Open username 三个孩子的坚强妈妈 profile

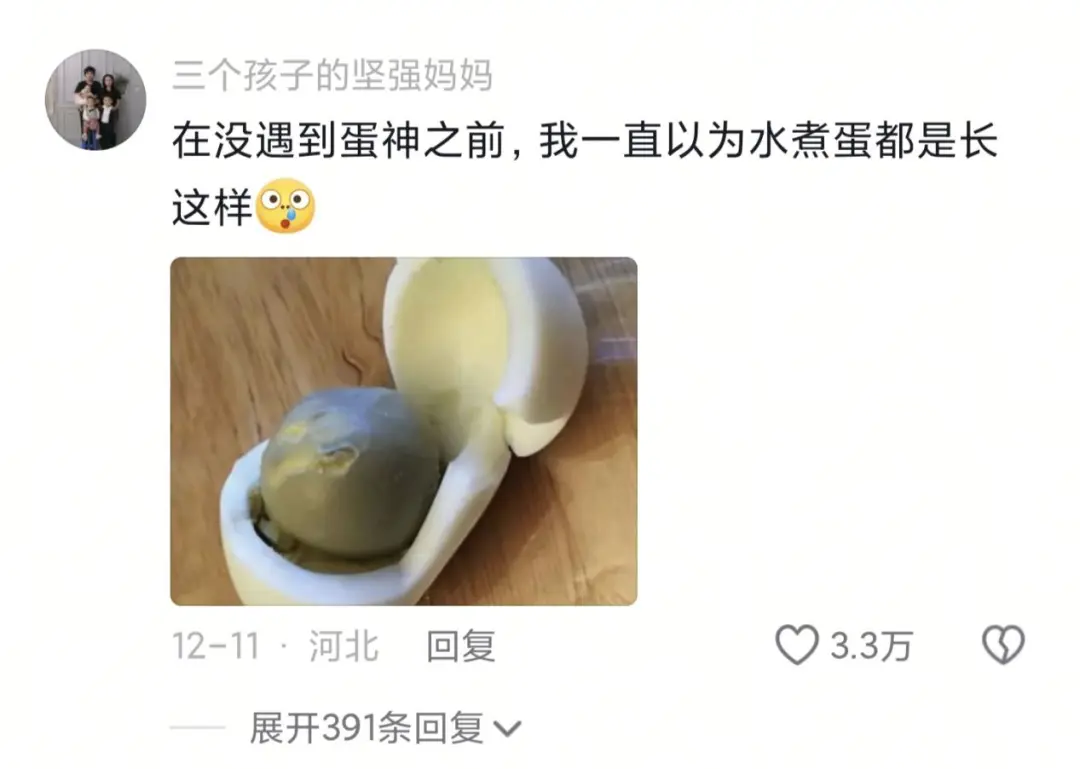click(332, 75)
